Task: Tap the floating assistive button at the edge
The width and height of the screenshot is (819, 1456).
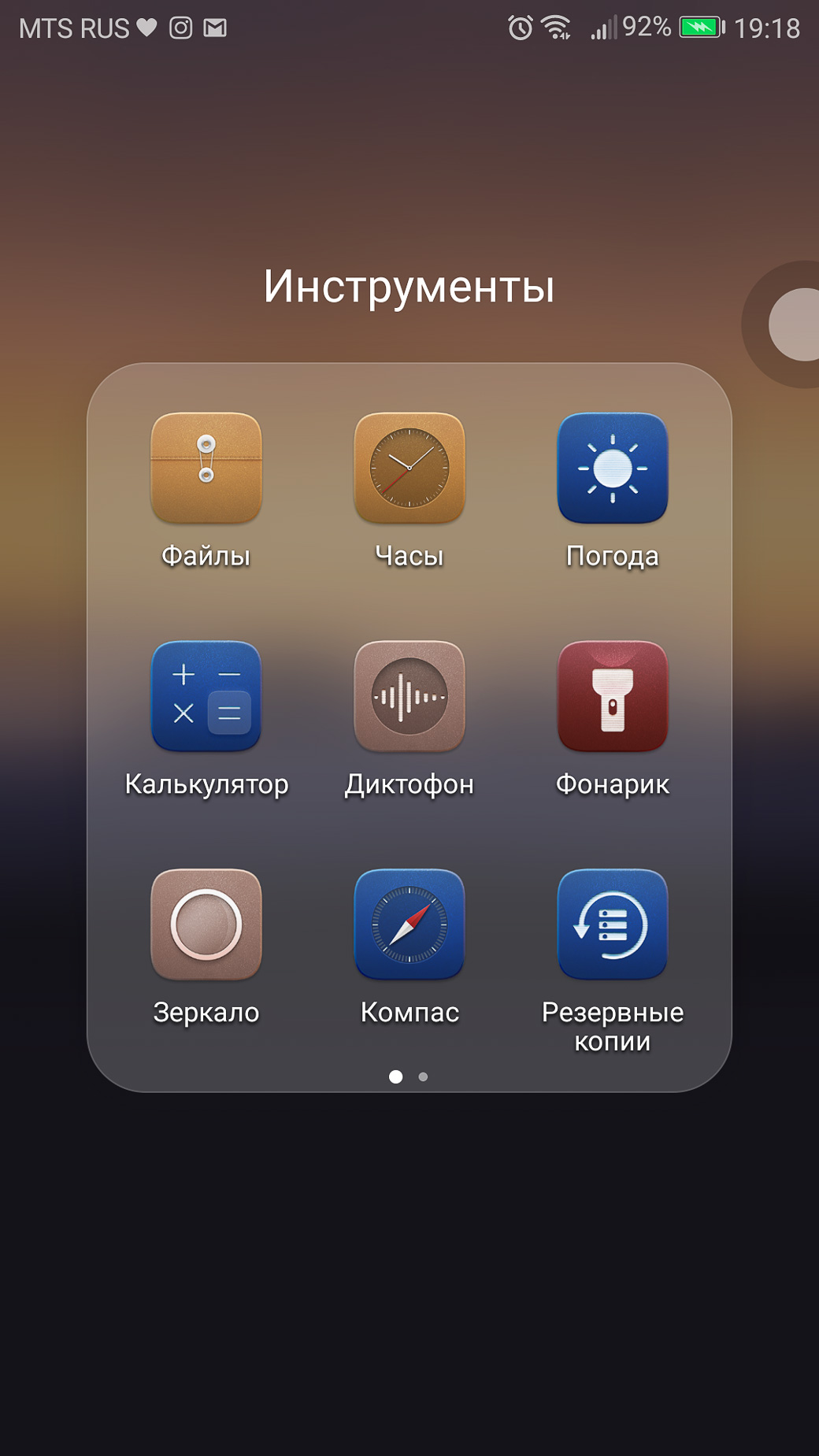Action: point(791,324)
